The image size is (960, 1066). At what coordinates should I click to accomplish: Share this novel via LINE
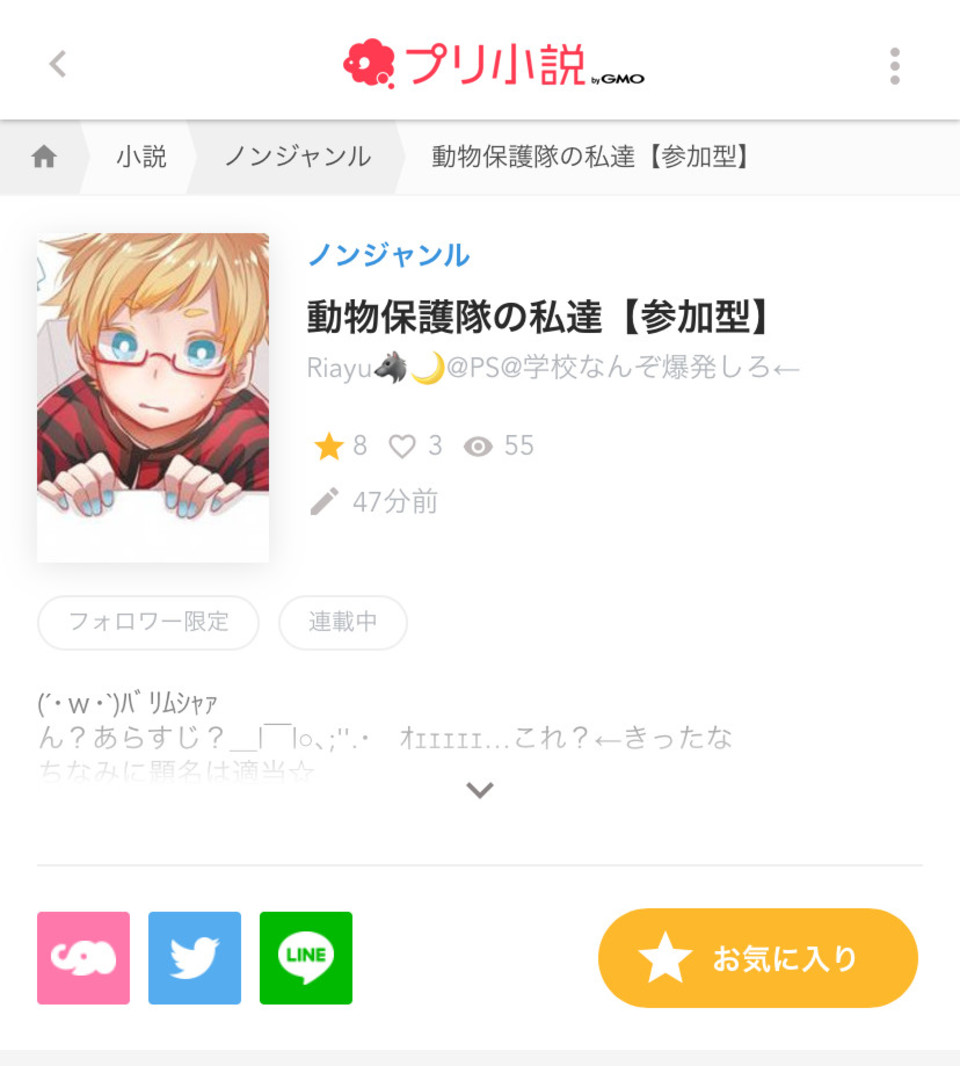[x=306, y=958]
